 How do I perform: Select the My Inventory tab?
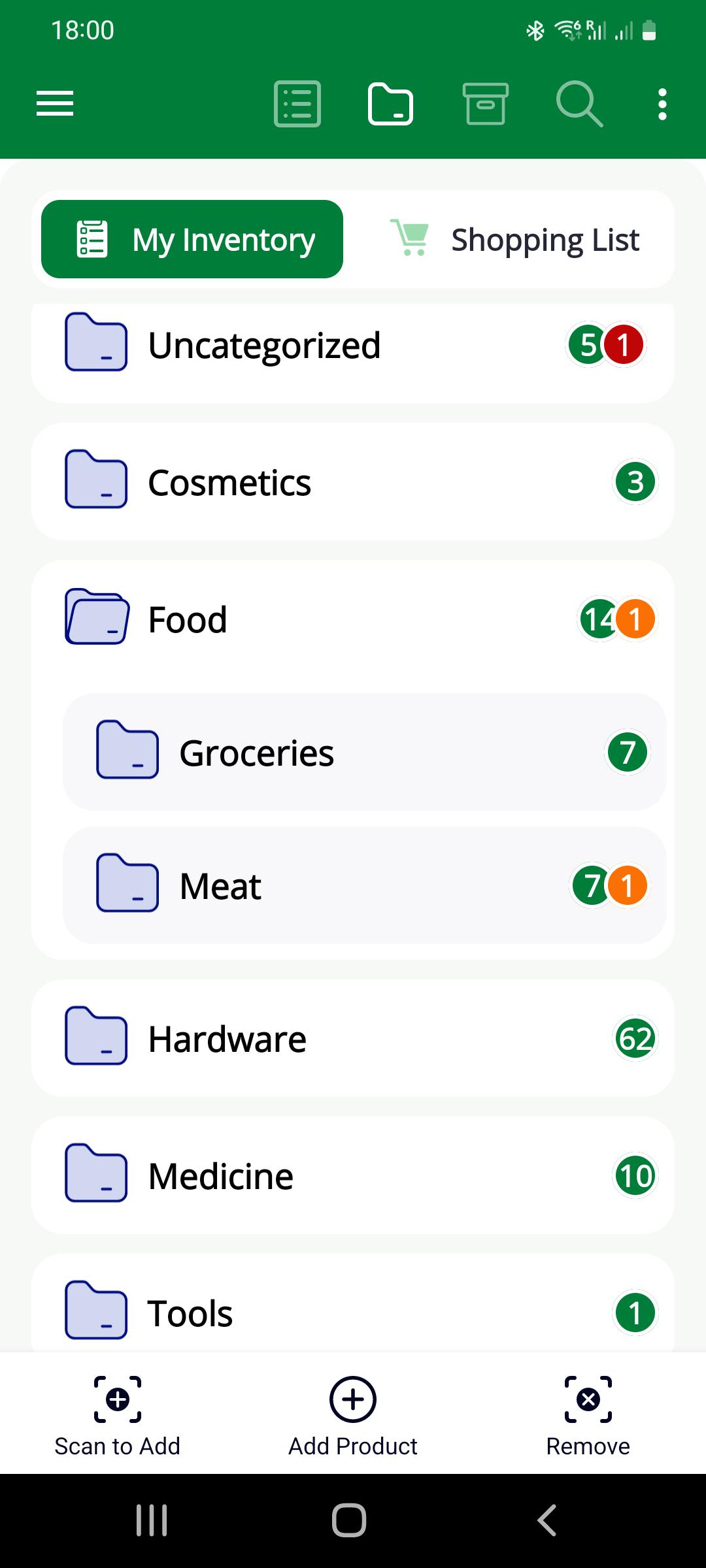[192, 239]
